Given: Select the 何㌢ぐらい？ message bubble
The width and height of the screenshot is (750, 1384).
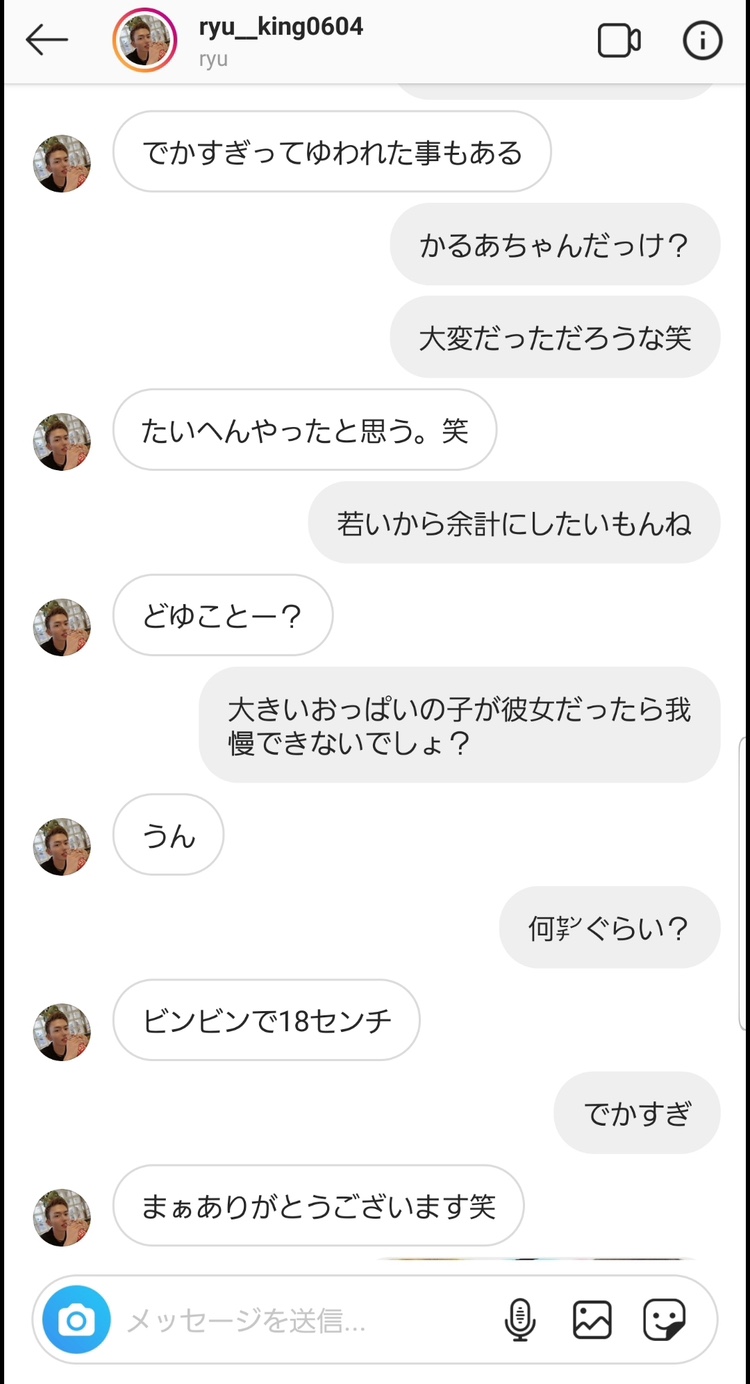Looking at the screenshot, I should coord(608,927).
